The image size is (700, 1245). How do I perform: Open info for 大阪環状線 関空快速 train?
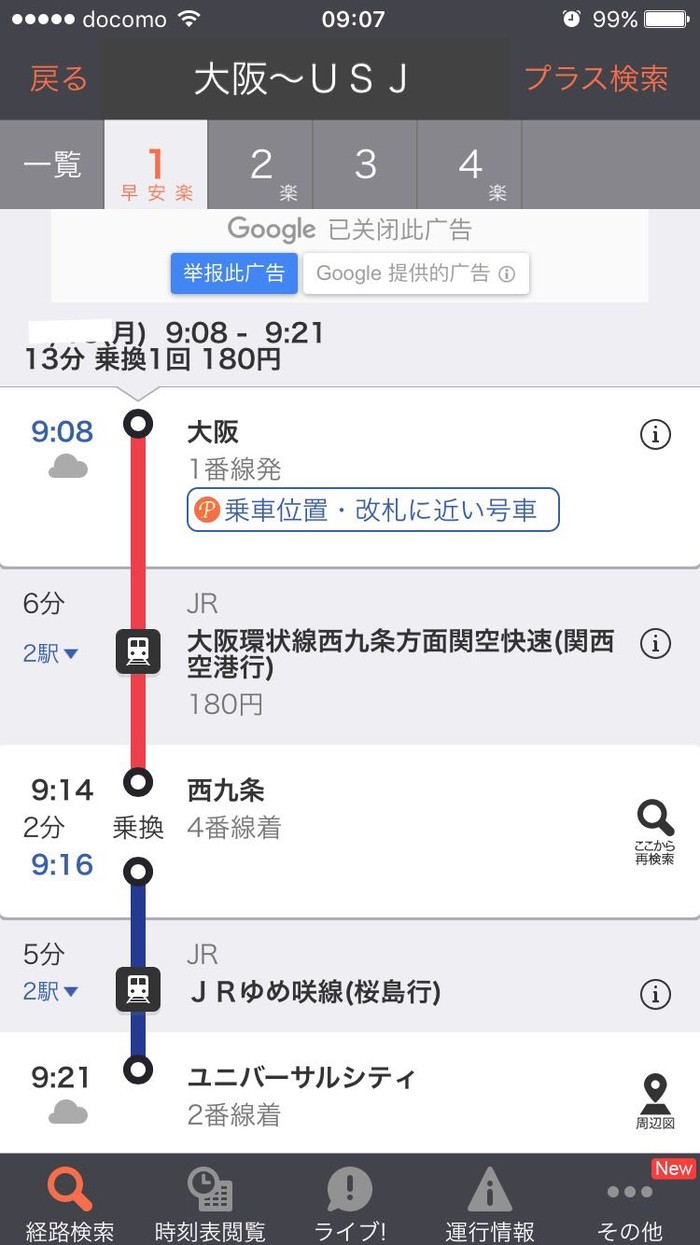coord(655,644)
